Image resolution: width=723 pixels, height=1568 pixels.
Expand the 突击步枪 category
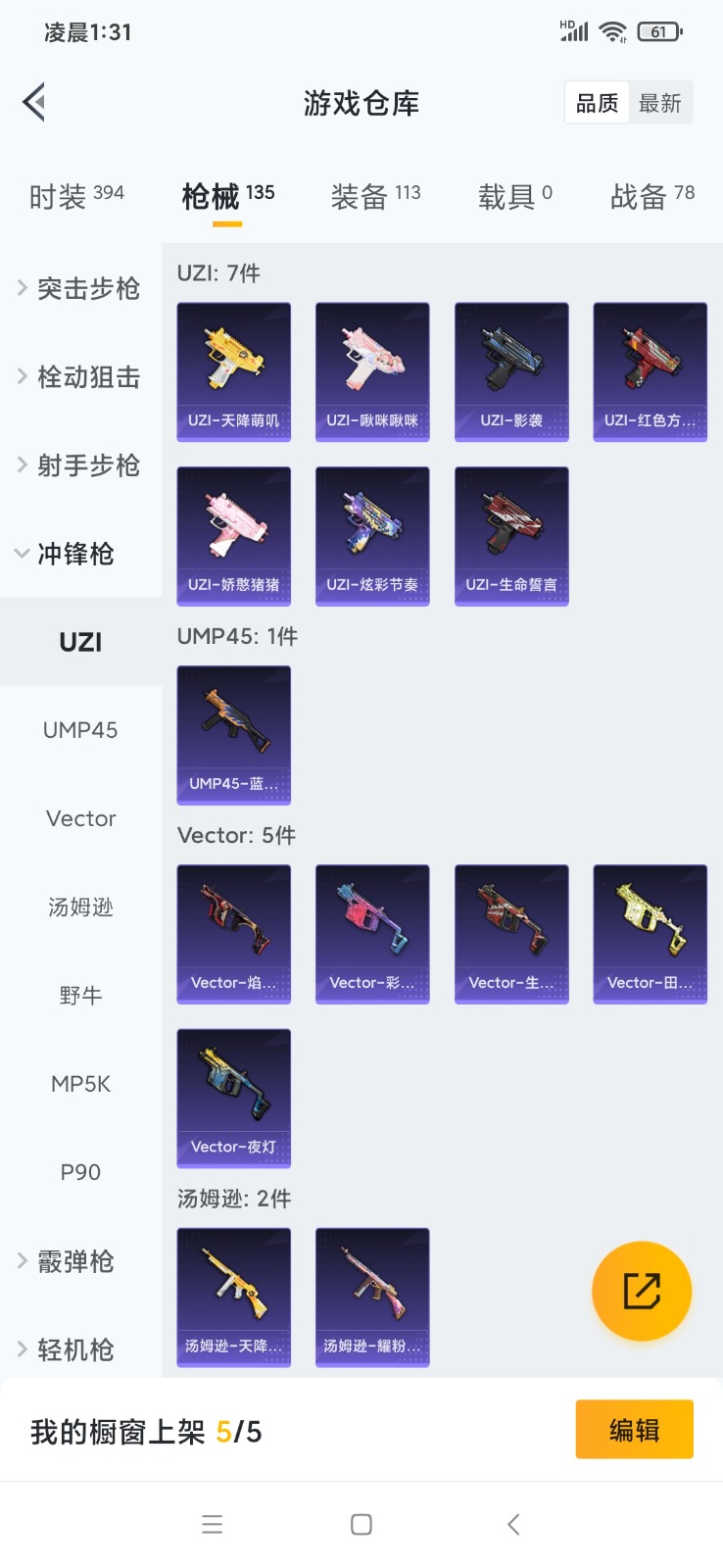click(80, 288)
